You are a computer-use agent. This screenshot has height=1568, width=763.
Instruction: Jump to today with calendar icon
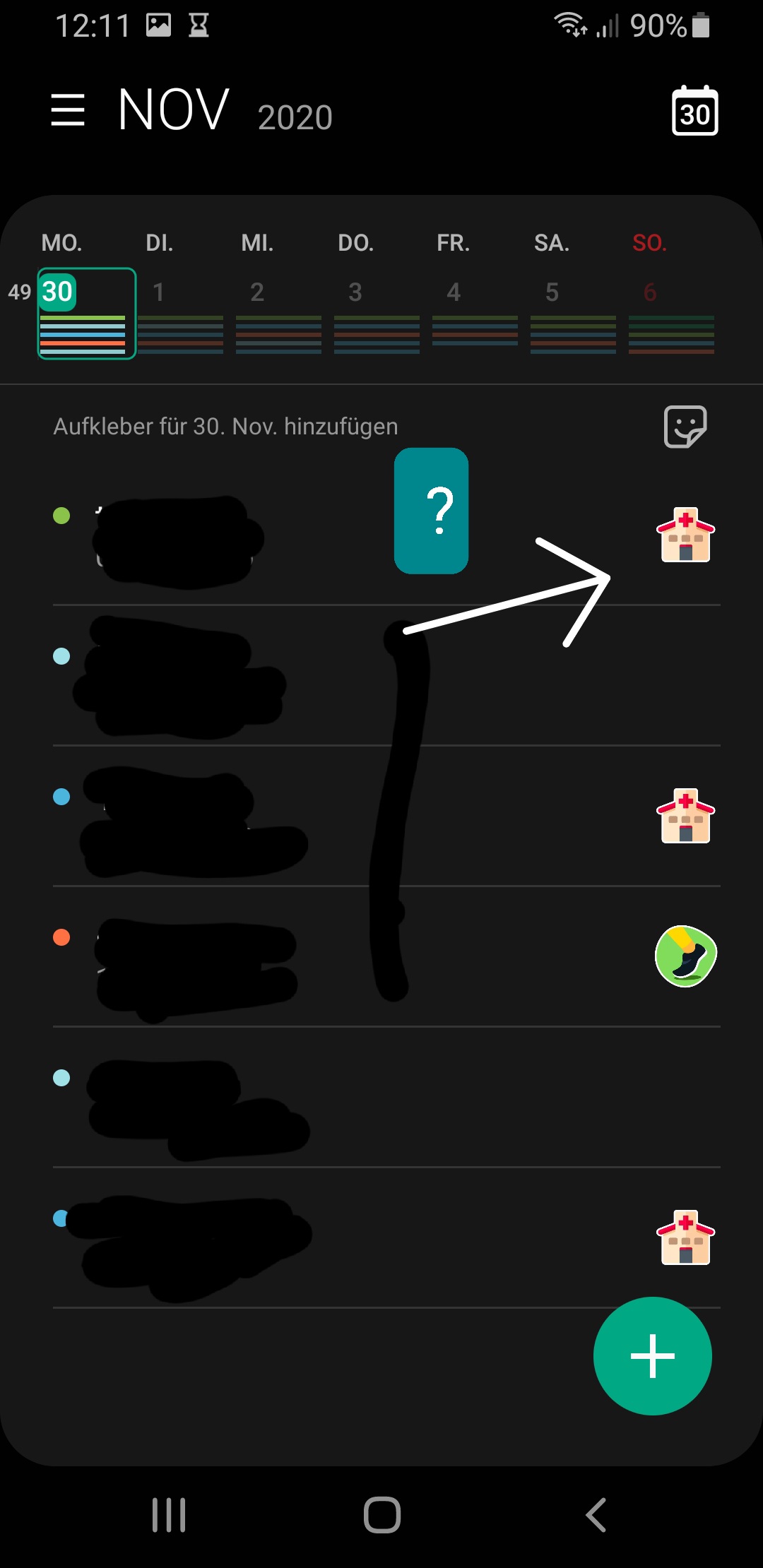pyautogui.click(x=694, y=111)
